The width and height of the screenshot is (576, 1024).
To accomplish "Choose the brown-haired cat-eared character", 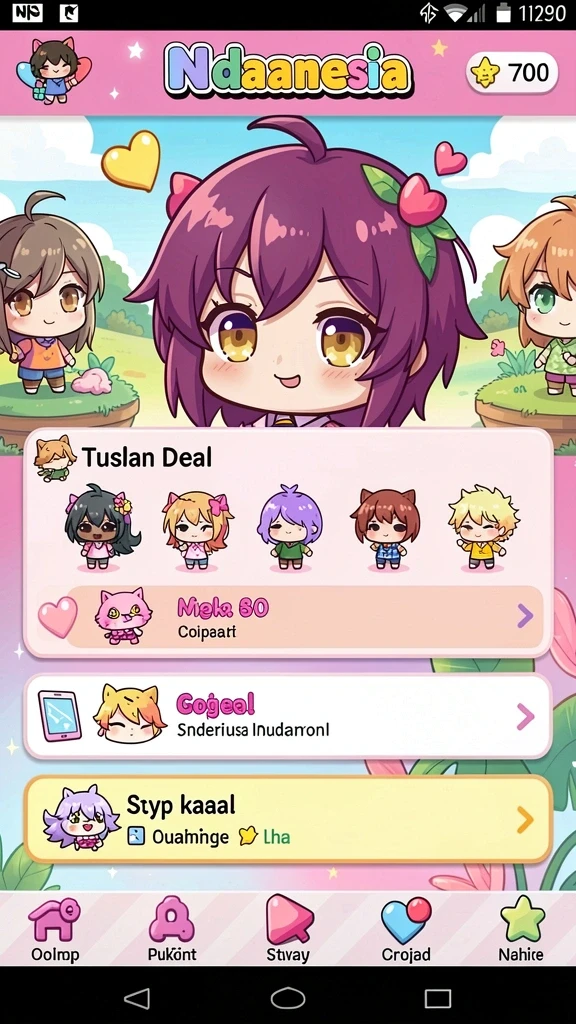I will click(x=386, y=528).
